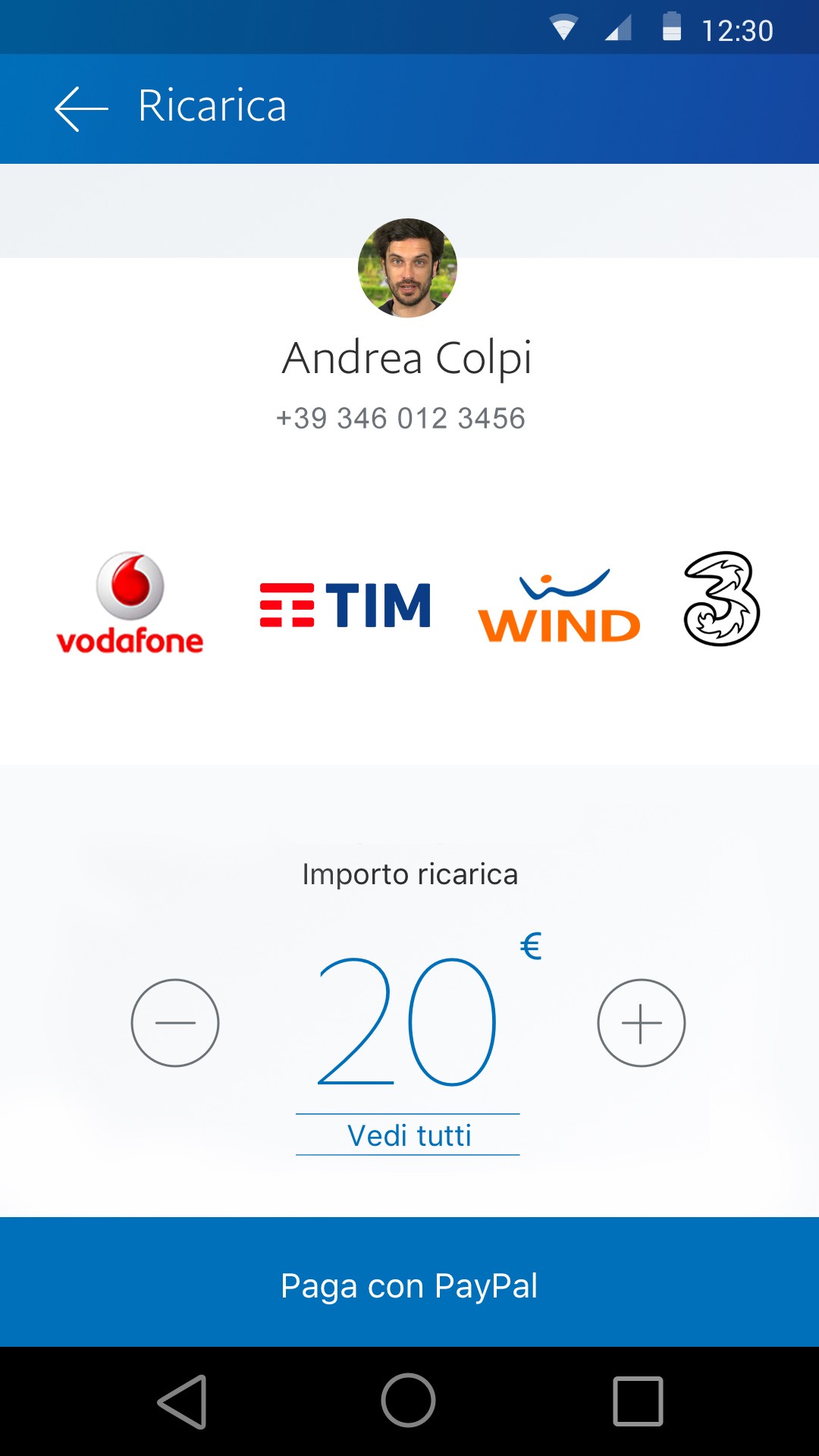Increase the top-up amount with plus
The height and width of the screenshot is (1456, 819).
(642, 1022)
